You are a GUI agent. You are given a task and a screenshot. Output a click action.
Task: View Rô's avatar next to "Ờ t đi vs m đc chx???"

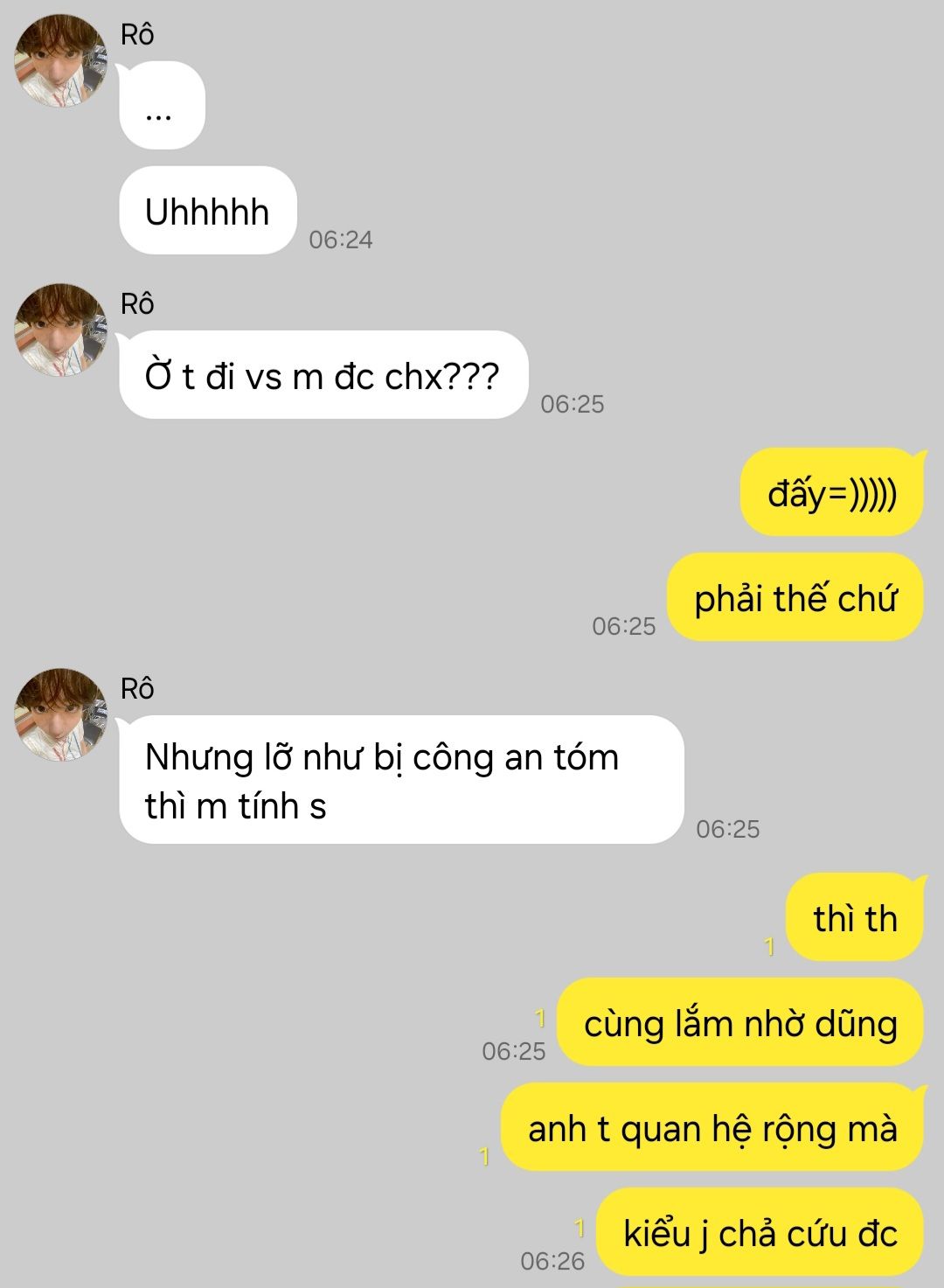pos(61,330)
